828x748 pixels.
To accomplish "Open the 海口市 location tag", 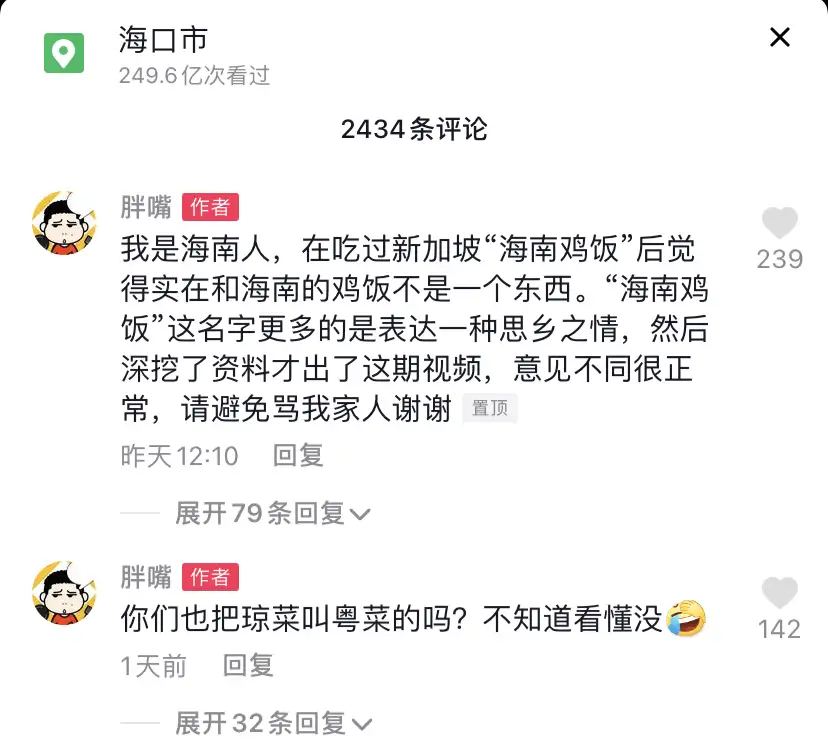I will (x=163, y=40).
